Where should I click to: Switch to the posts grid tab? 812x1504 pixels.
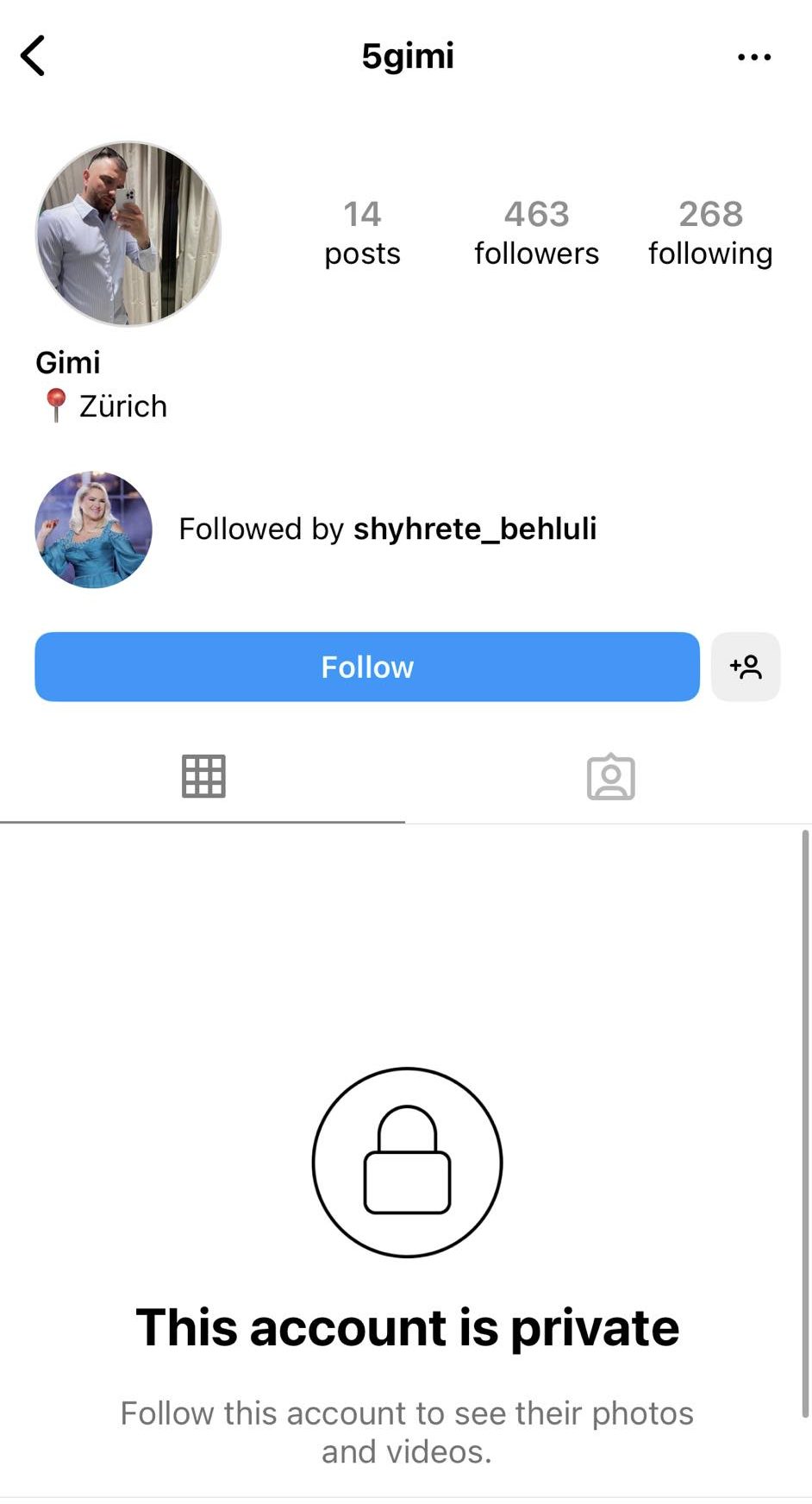pyautogui.click(x=203, y=776)
